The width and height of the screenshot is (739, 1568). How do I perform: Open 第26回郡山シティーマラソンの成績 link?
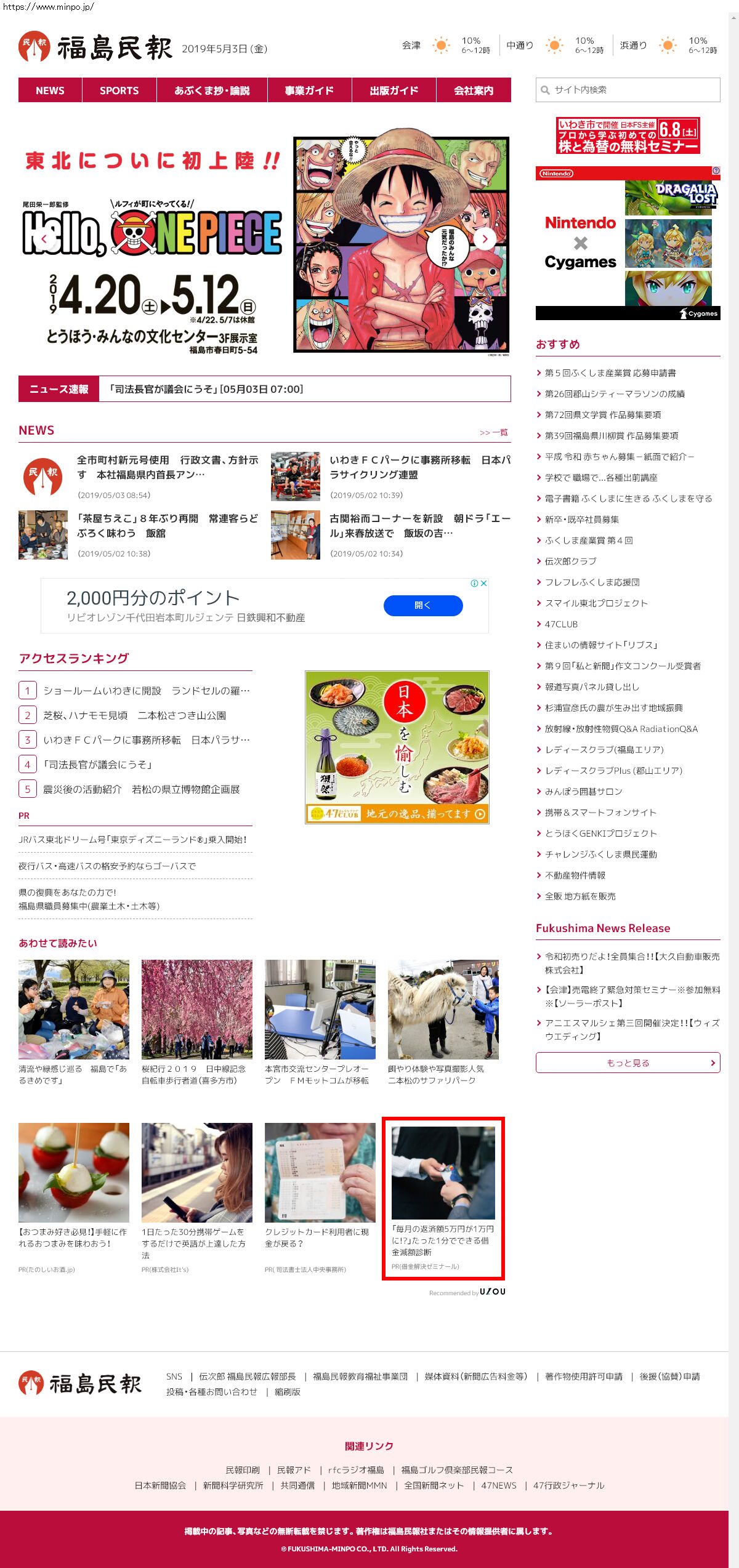pos(615,394)
